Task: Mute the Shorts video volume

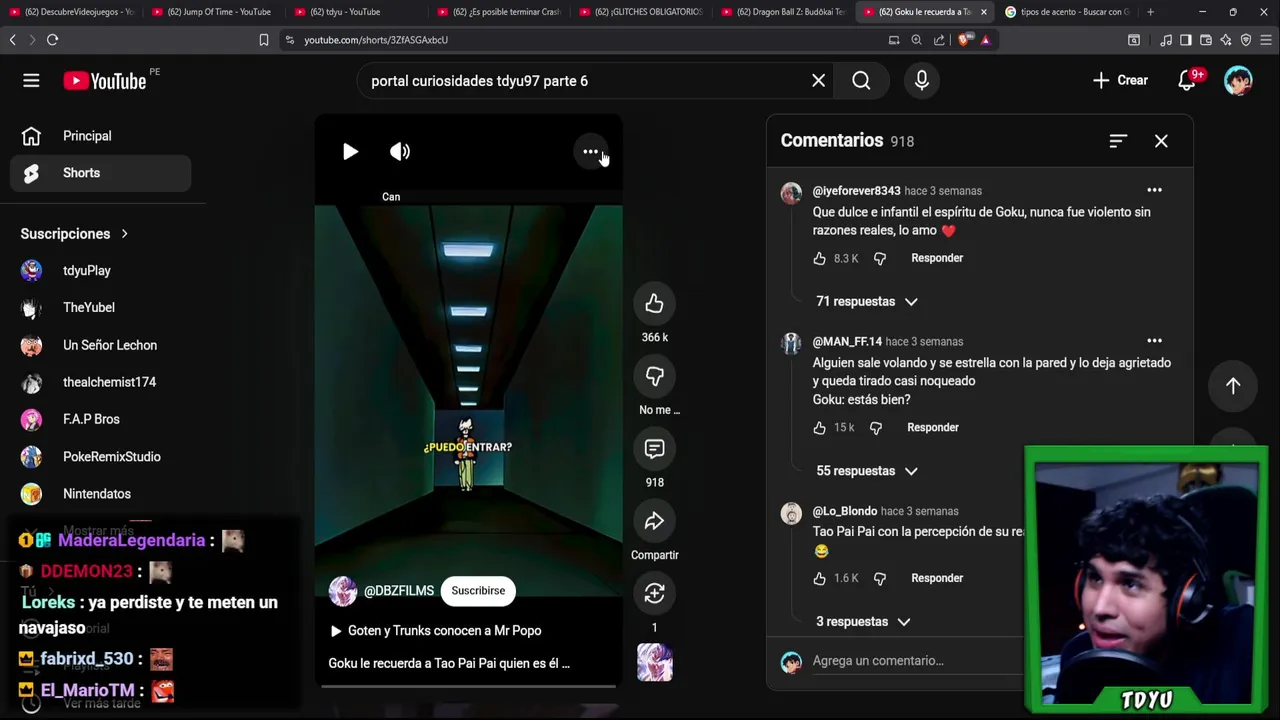Action: (400, 152)
